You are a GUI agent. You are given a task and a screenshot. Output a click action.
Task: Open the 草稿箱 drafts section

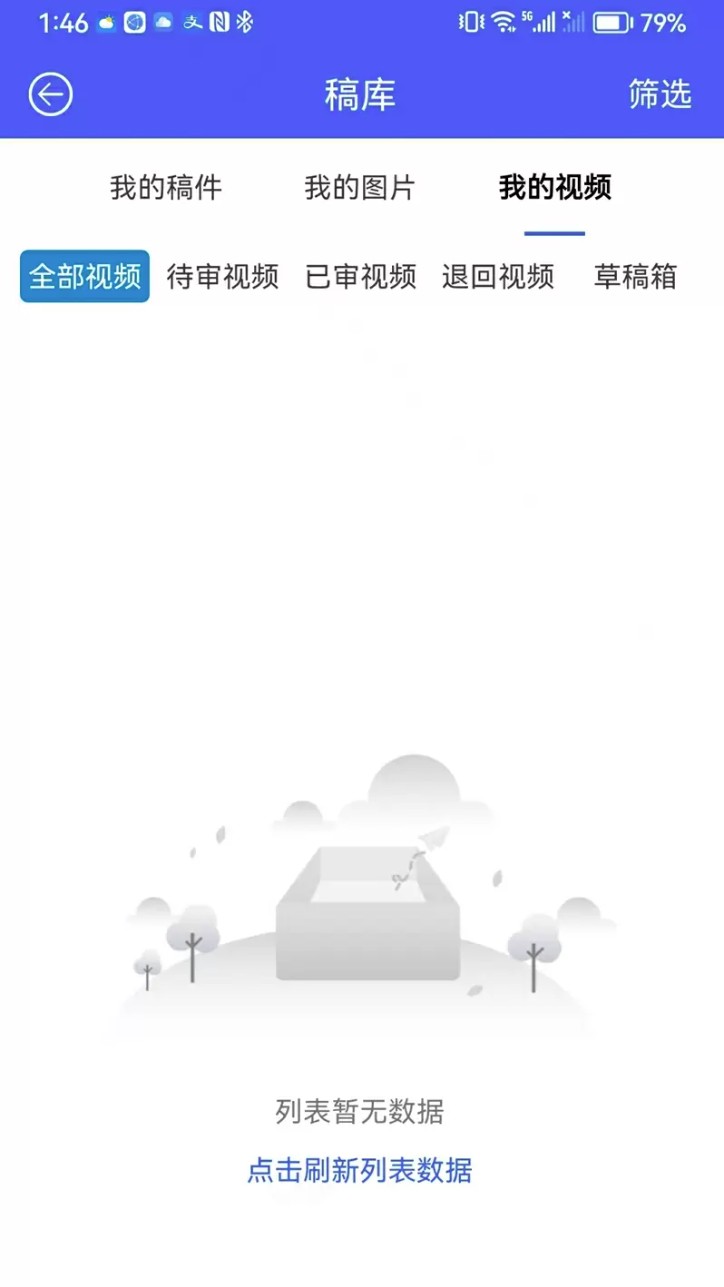[x=635, y=276]
